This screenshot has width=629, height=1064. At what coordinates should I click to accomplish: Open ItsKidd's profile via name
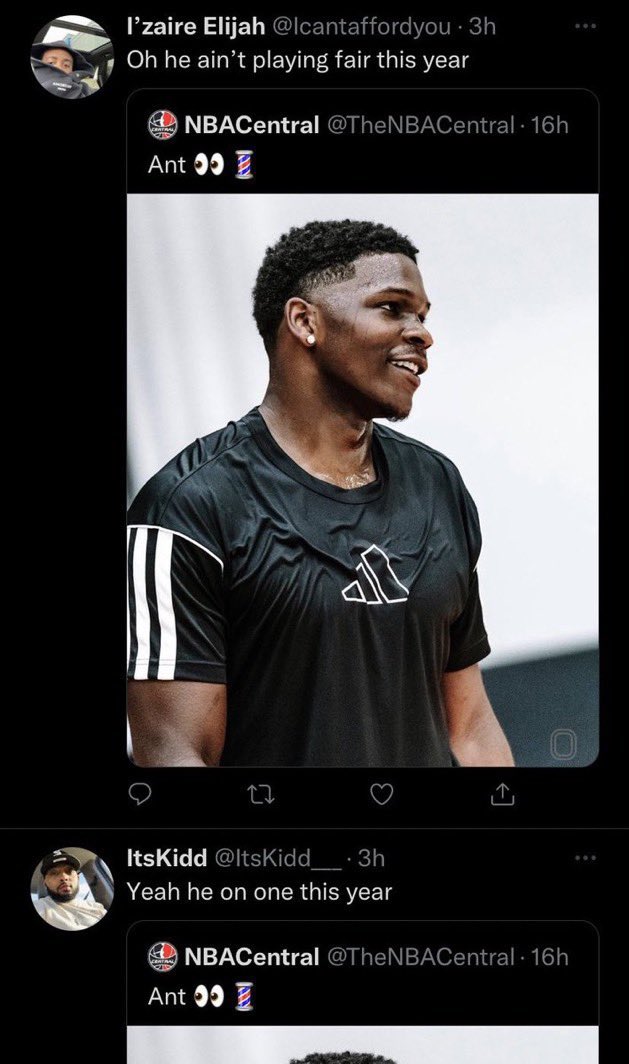(x=167, y=858)
